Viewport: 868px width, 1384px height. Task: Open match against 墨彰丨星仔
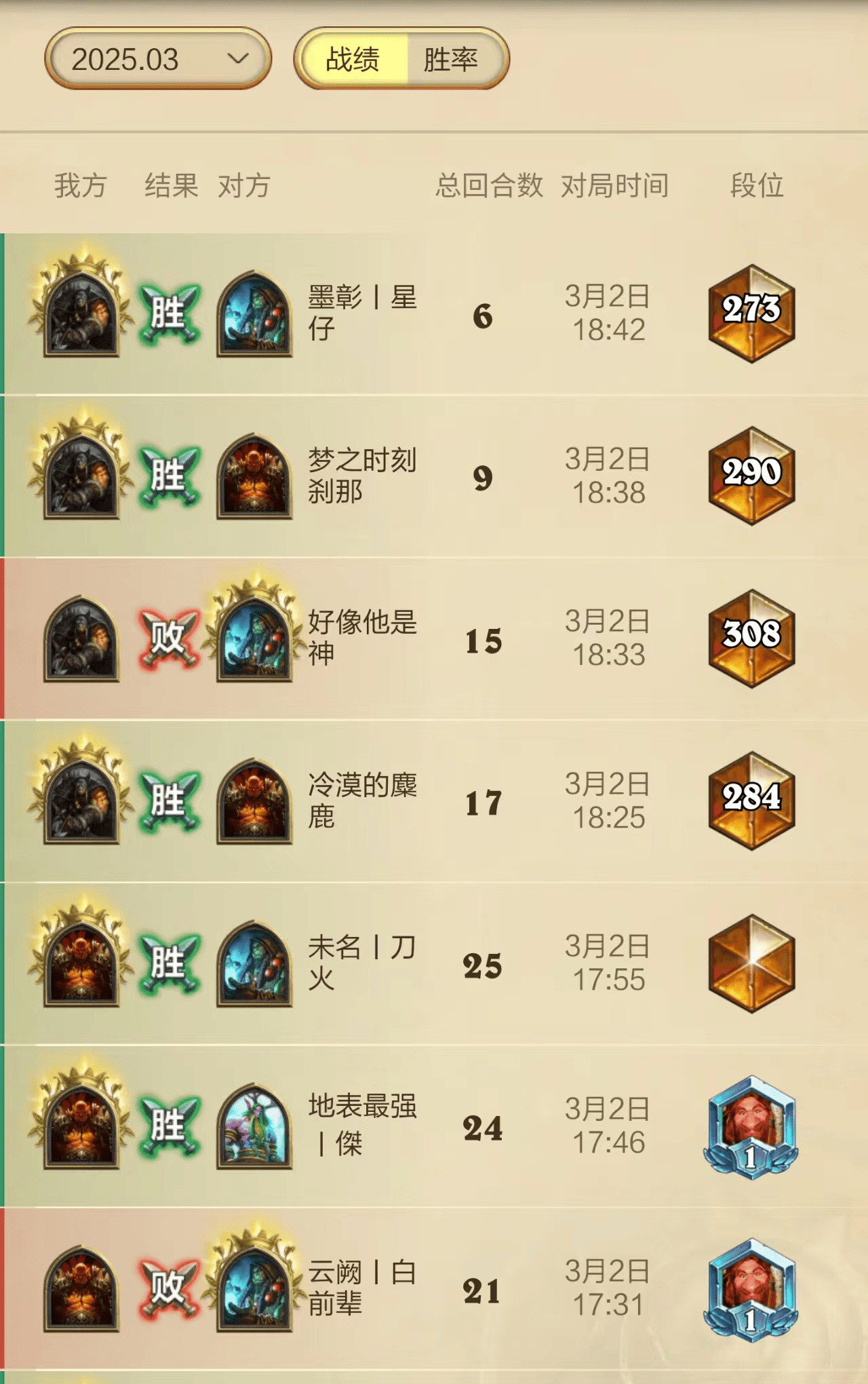tap(434, 314)
